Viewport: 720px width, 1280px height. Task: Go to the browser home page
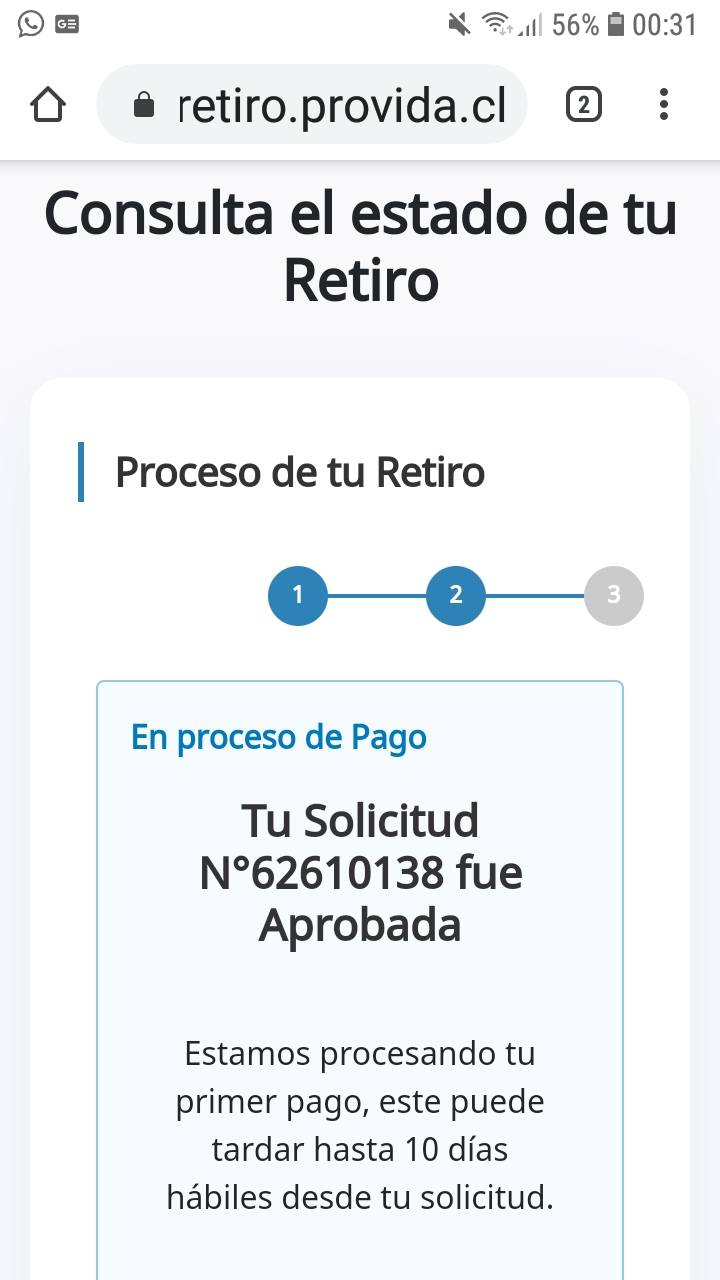48,105
